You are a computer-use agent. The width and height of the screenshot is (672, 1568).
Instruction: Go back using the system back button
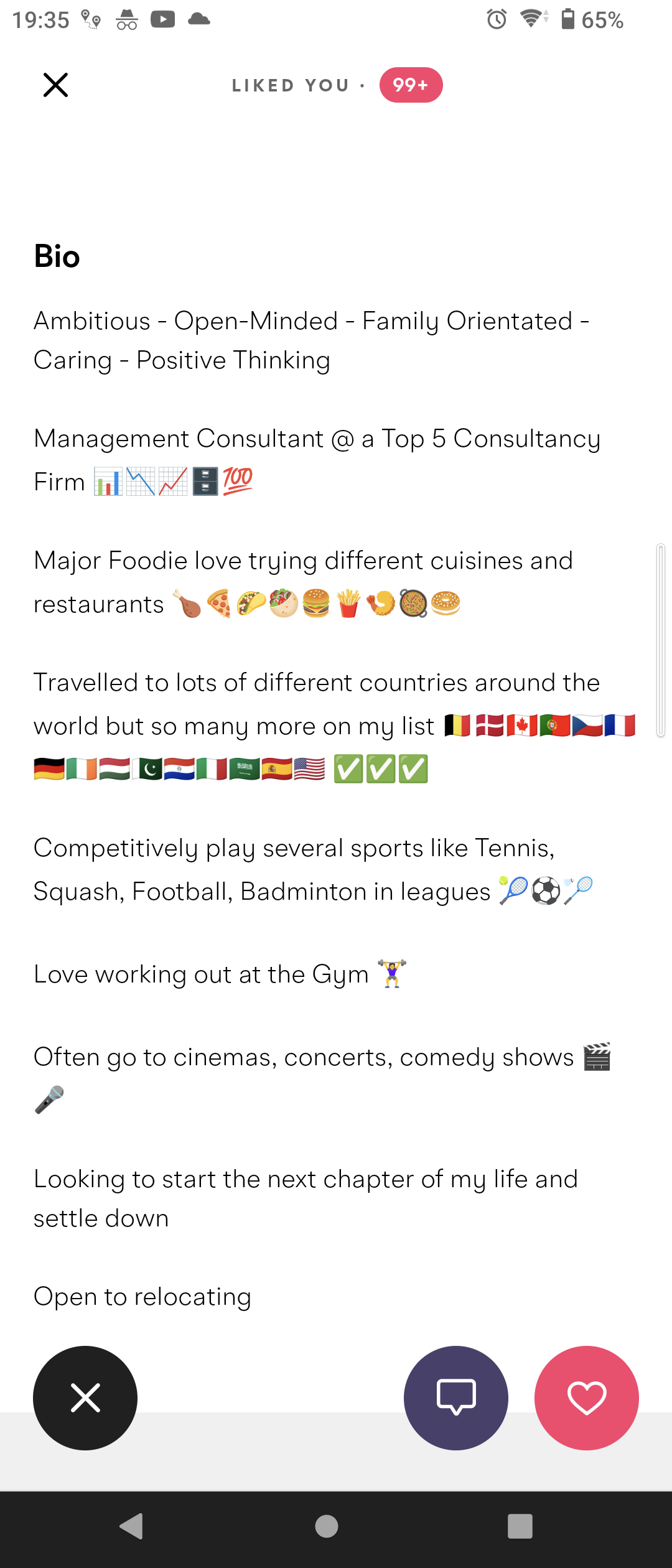[131, 1526]
